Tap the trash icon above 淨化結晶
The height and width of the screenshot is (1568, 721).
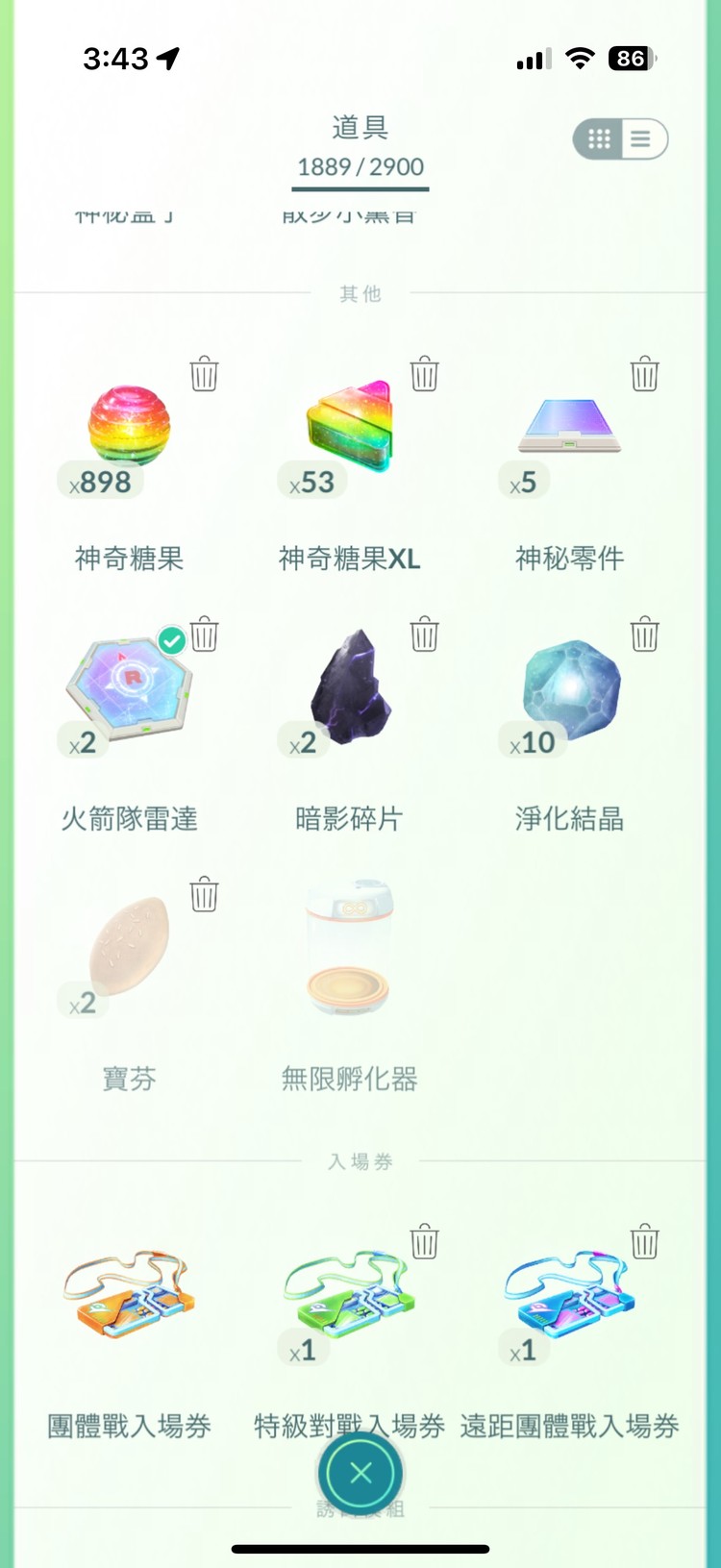click(x=645, y=635)
